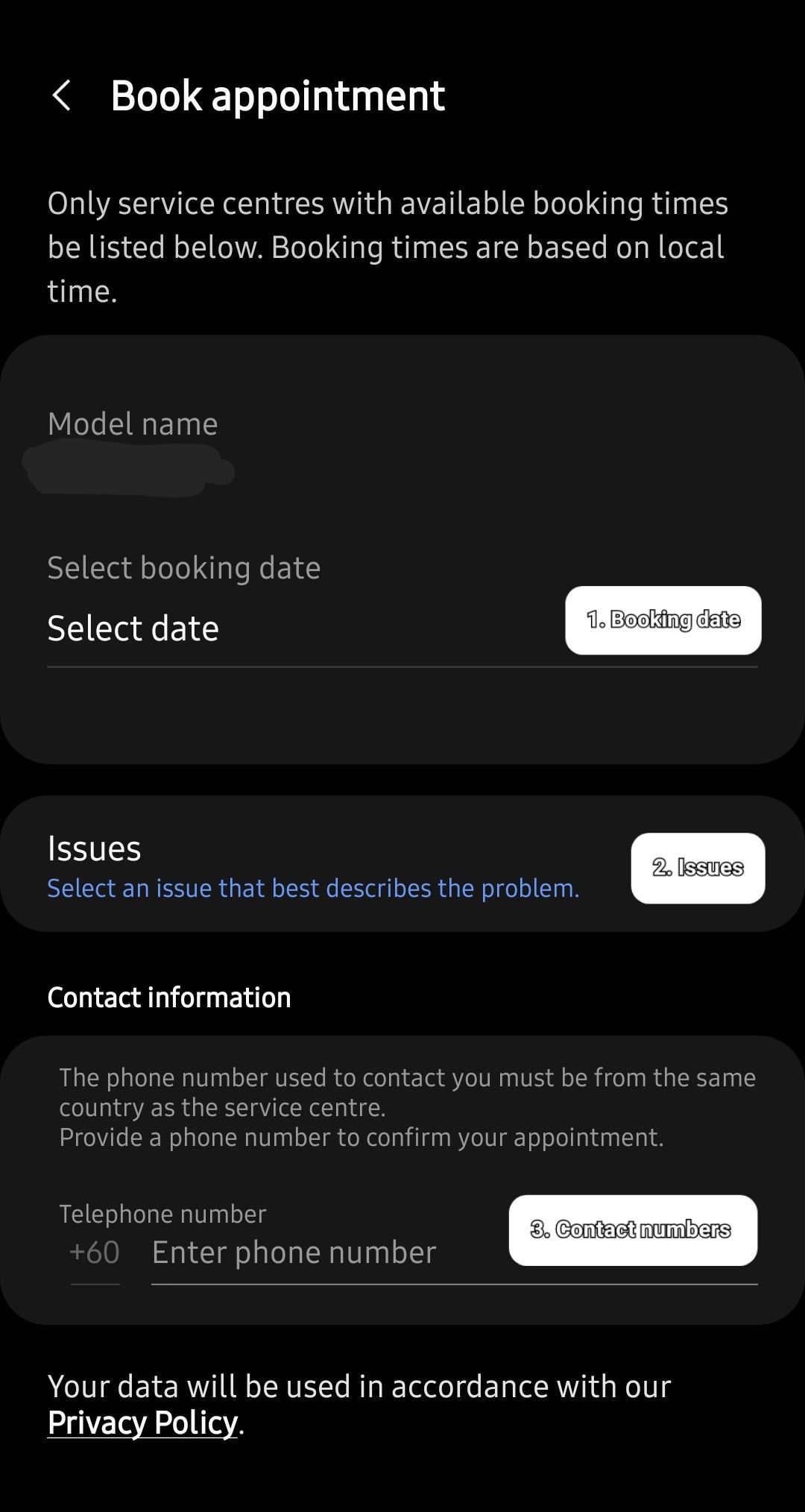Tap the '3. Contact numbers' annotation badge
805x1512 pixels.
(x=632, y=1229)
